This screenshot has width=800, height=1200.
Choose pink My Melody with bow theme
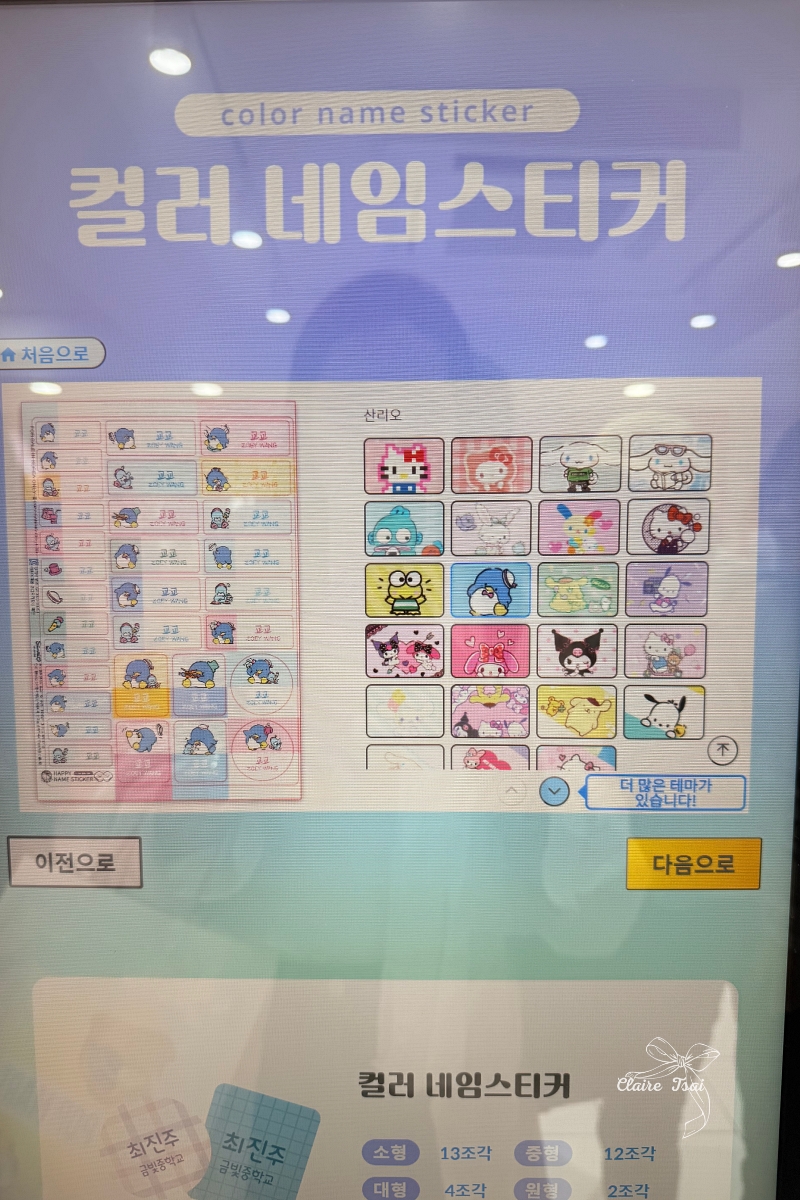(490, 651)
